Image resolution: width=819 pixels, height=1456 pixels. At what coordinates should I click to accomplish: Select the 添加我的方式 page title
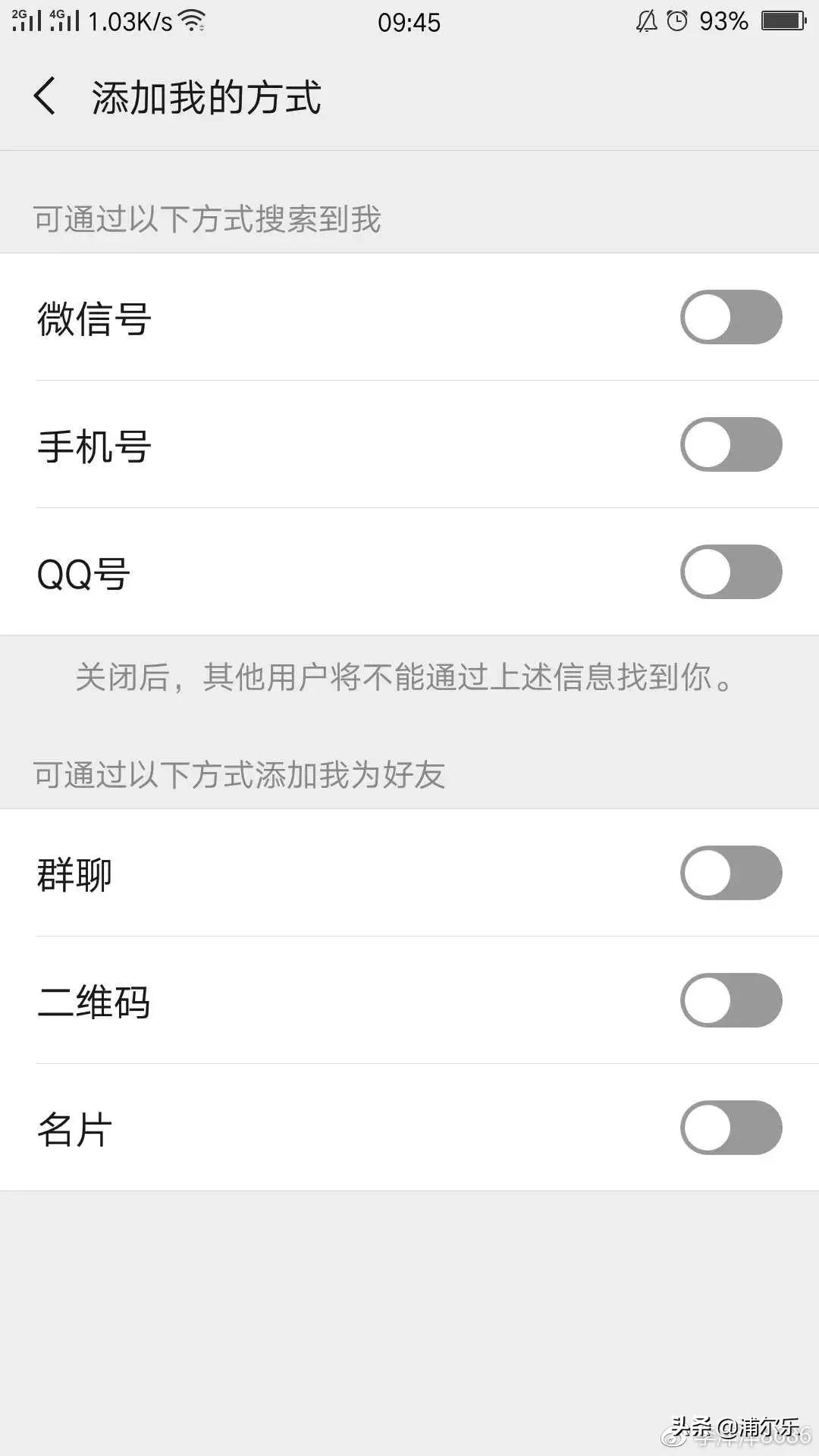pos(205,97)
